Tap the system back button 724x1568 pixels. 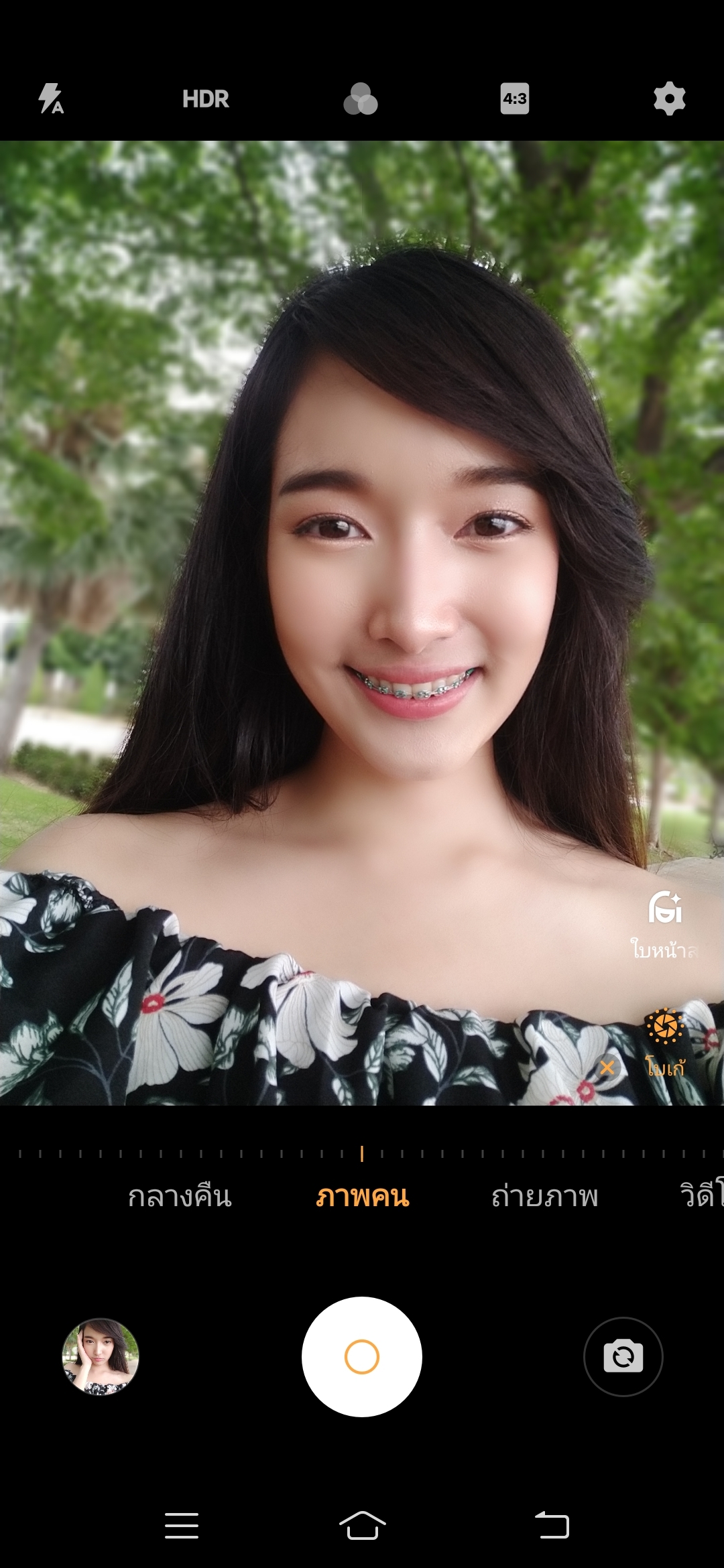[x=552, y=1526]
